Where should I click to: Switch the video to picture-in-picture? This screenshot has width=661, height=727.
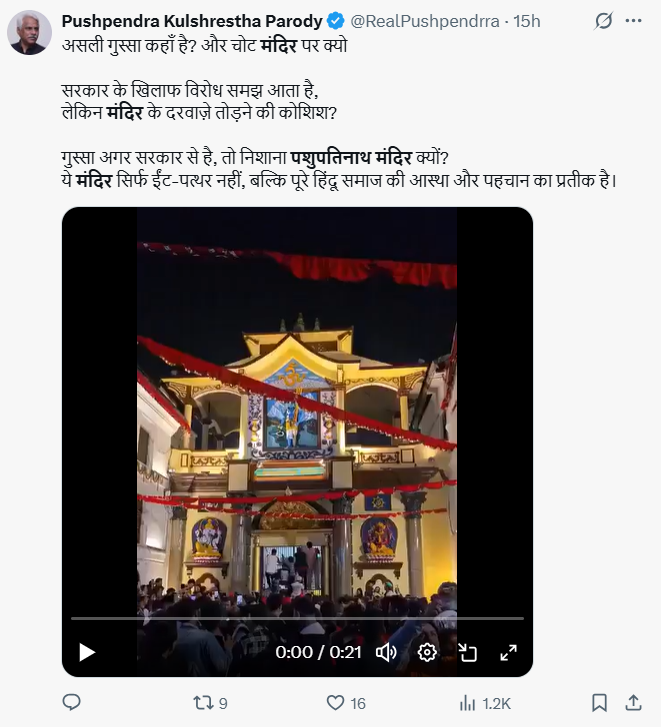[x=467, y=652]
